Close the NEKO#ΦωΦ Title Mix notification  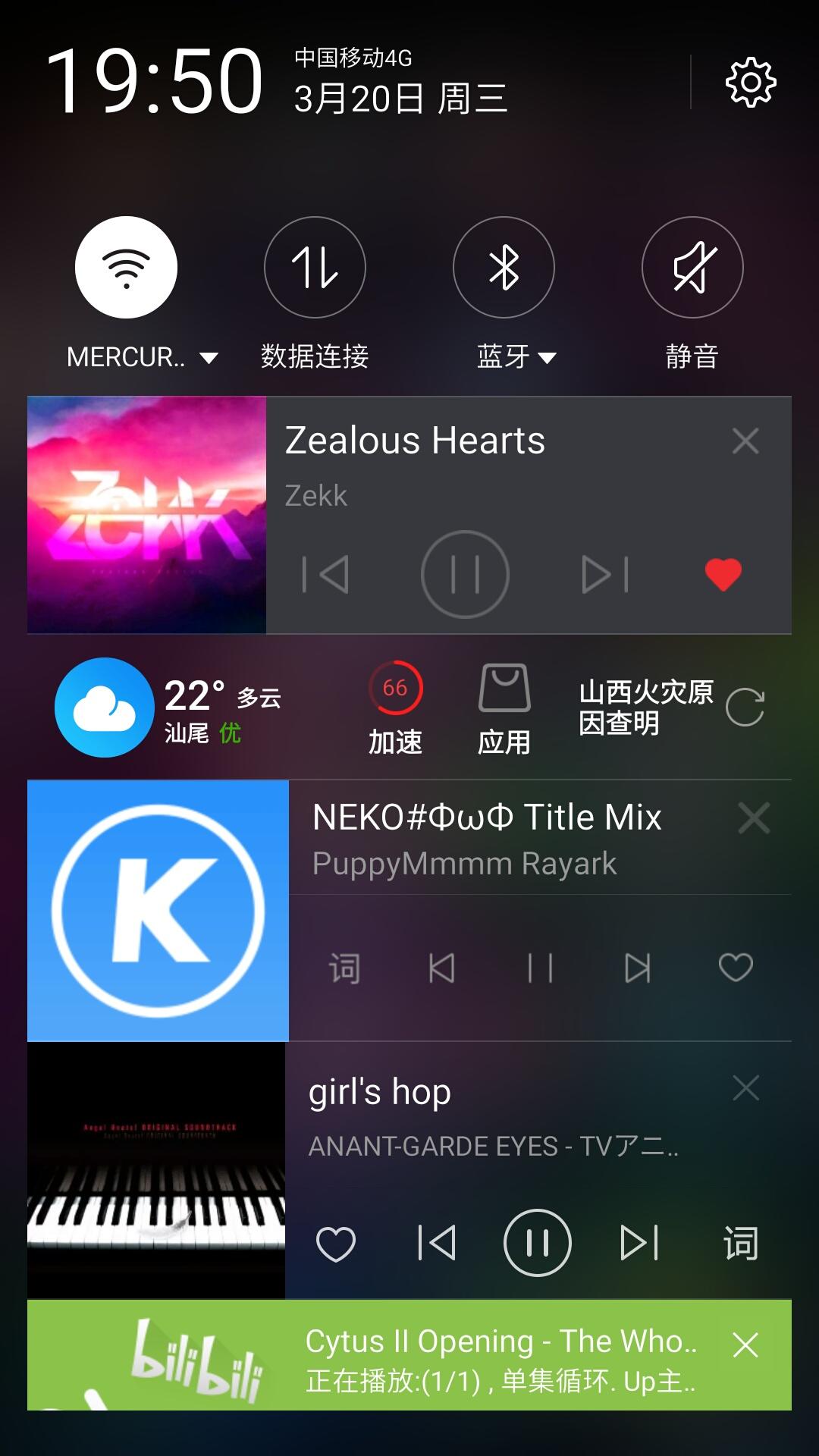coord(754,818)
